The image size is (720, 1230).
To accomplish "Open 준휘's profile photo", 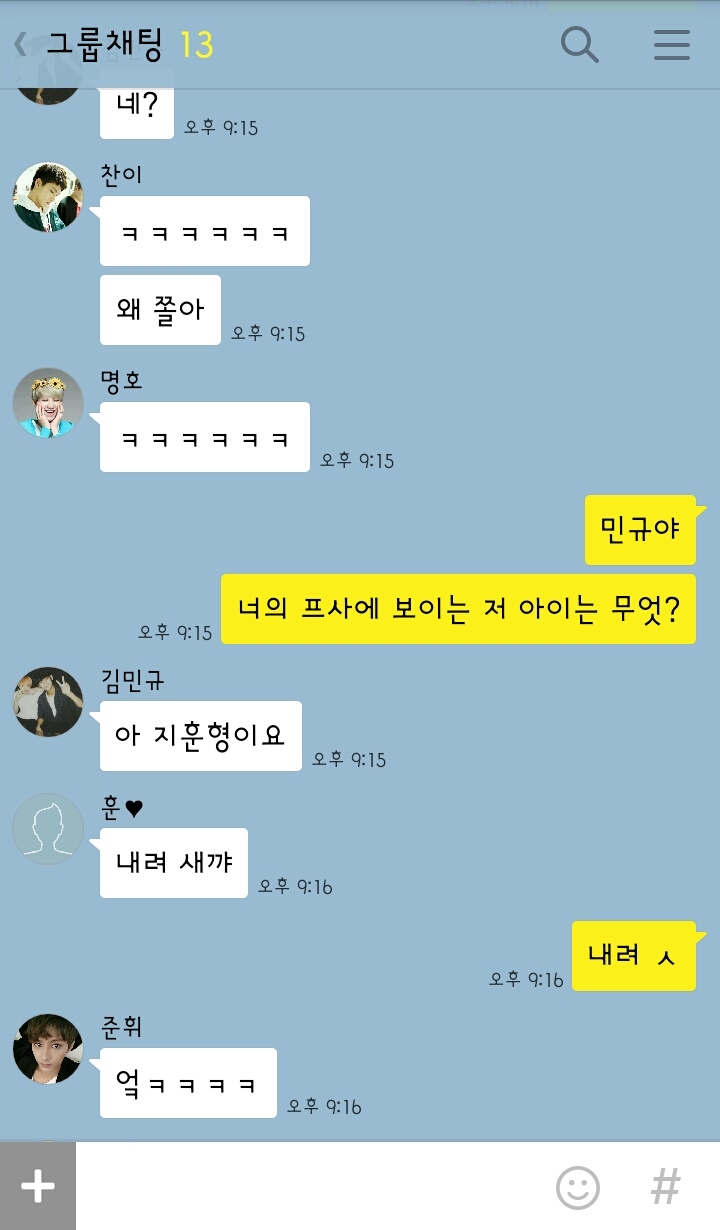I will tap(47, 1049).
